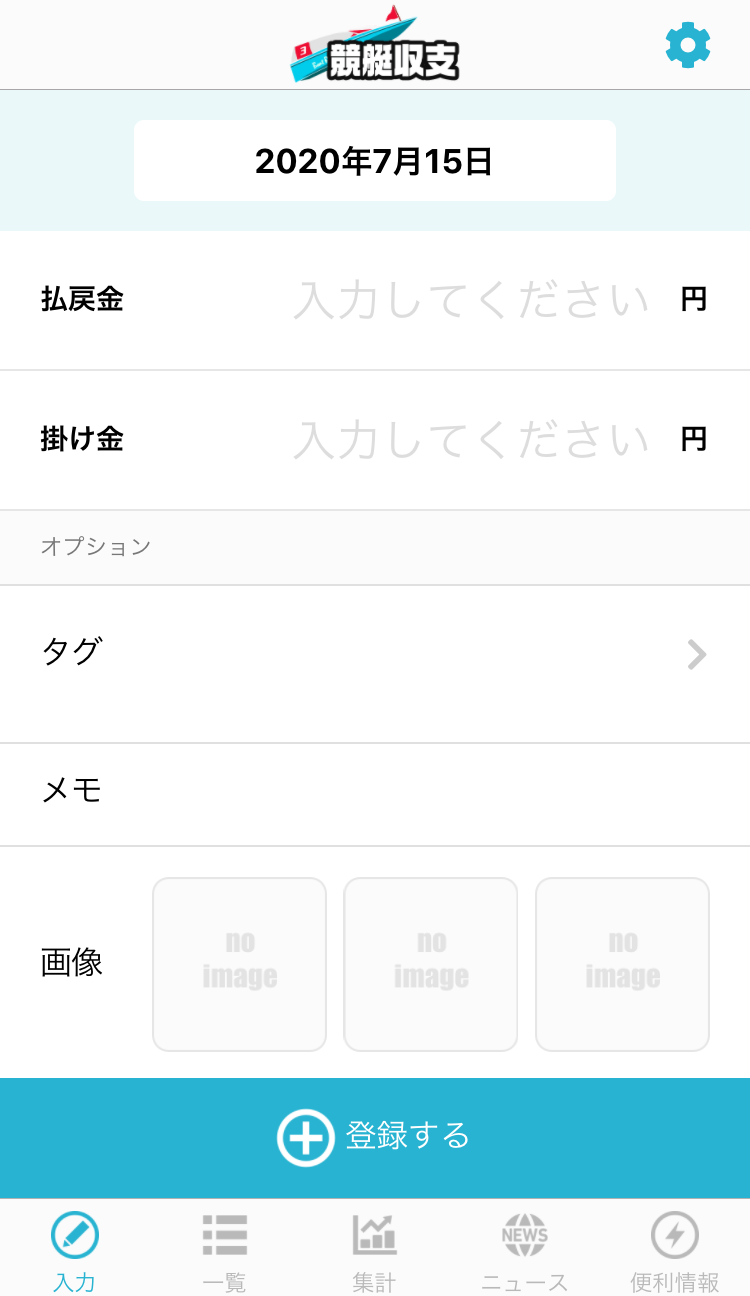750x1296 pixels.
Task: Enter the 払戻金 payout amount field
Action: tap(471, 300)
